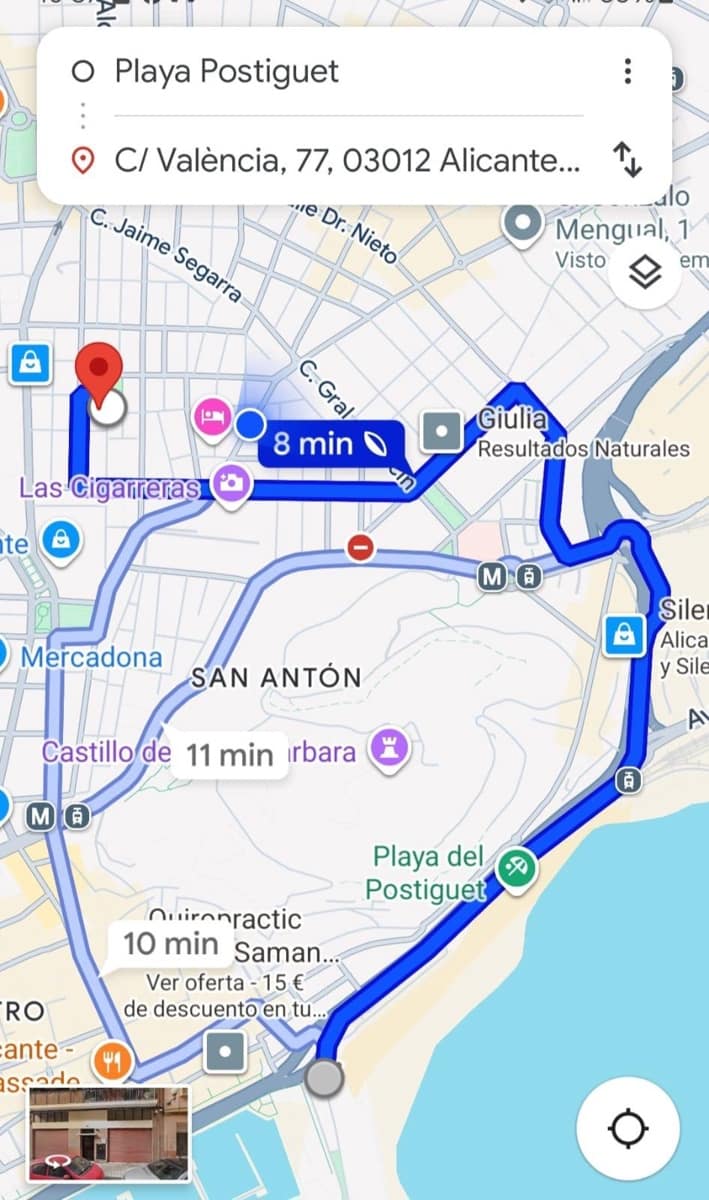The height and width of the screenshot is (1200, 709).
Task: Open the map layers selector
Action: [646, 271]
